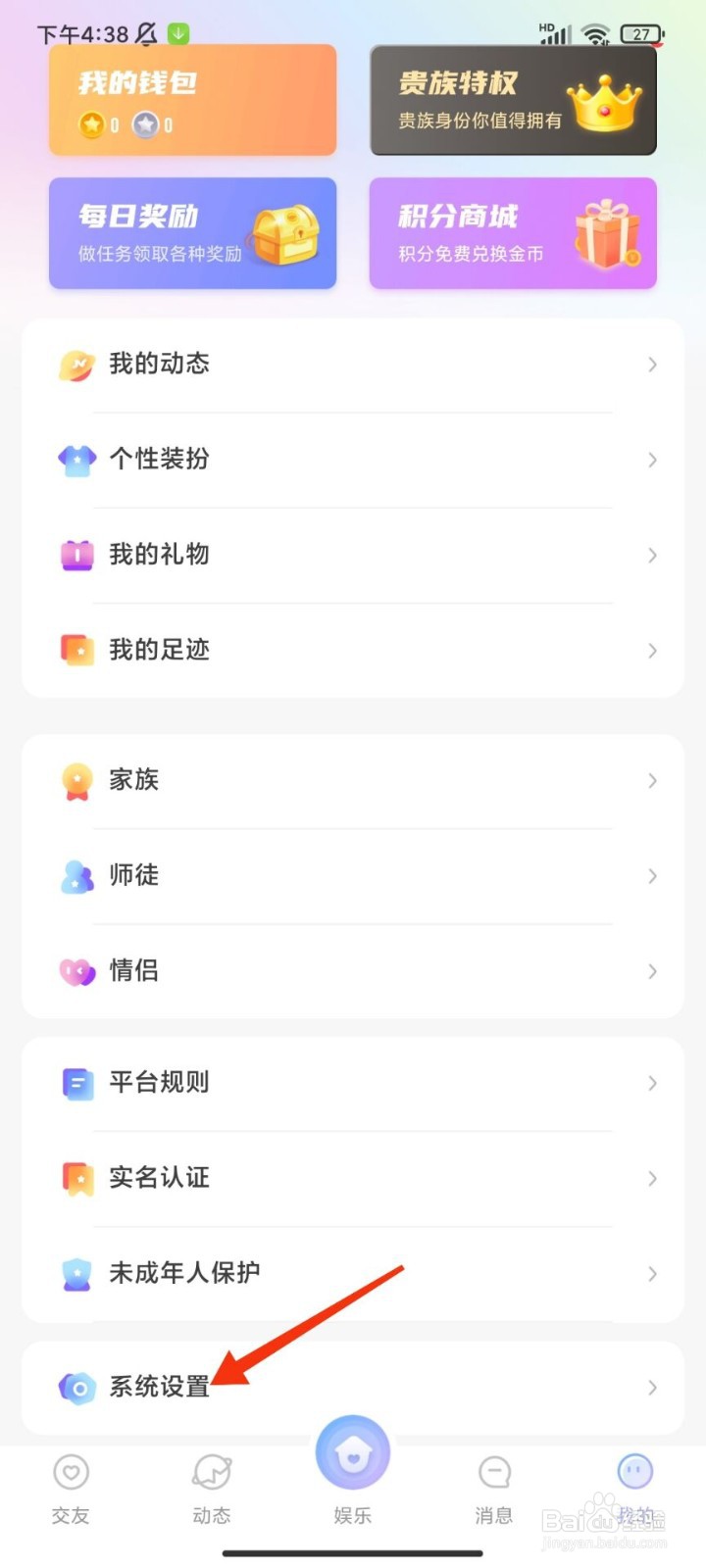
Task: Open 我的礼物
Action: pyautogui.click(x=353, y=555)
